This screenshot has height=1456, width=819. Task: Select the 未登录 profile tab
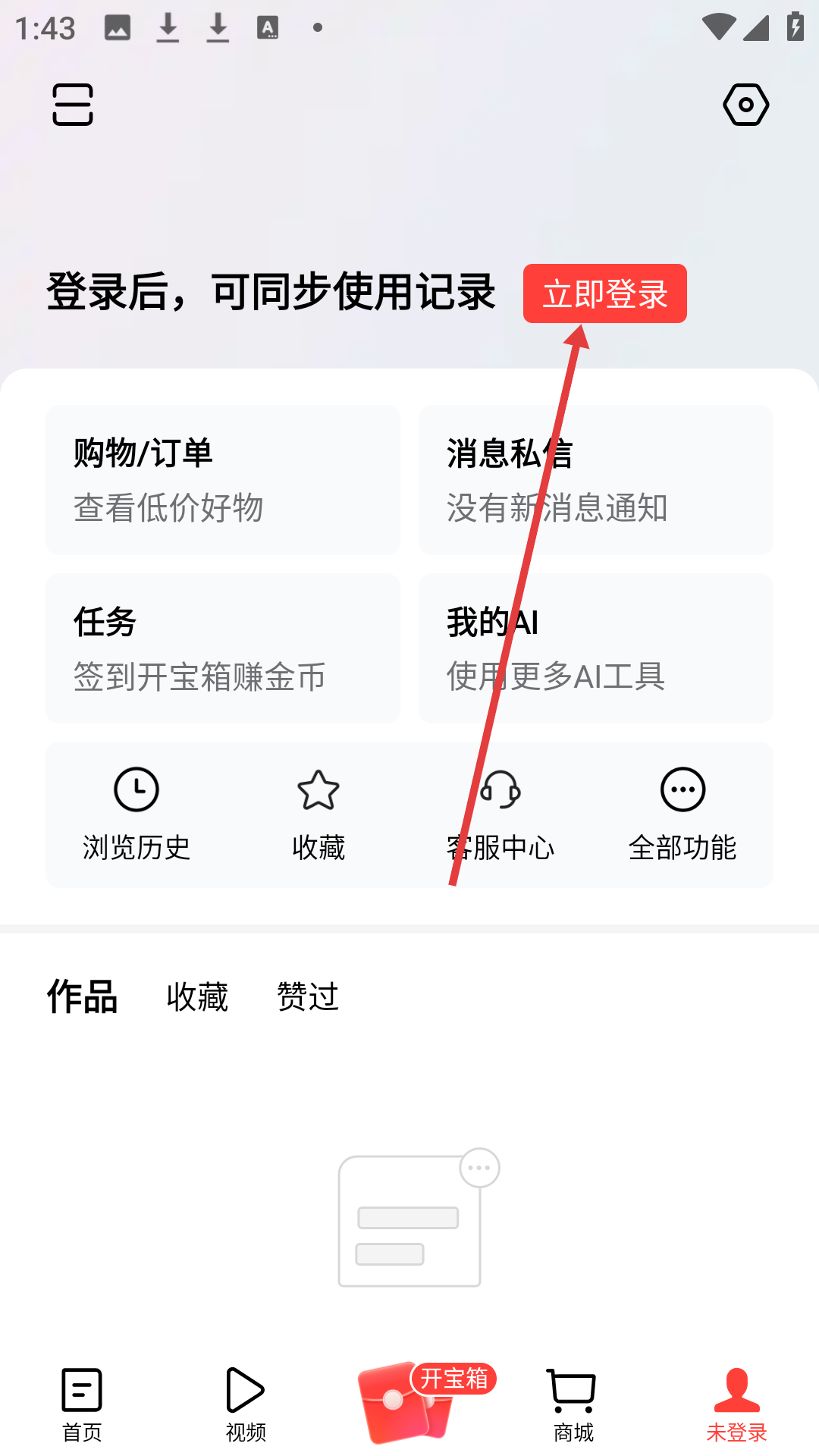pyautogui.click(x=737, y=1404)
